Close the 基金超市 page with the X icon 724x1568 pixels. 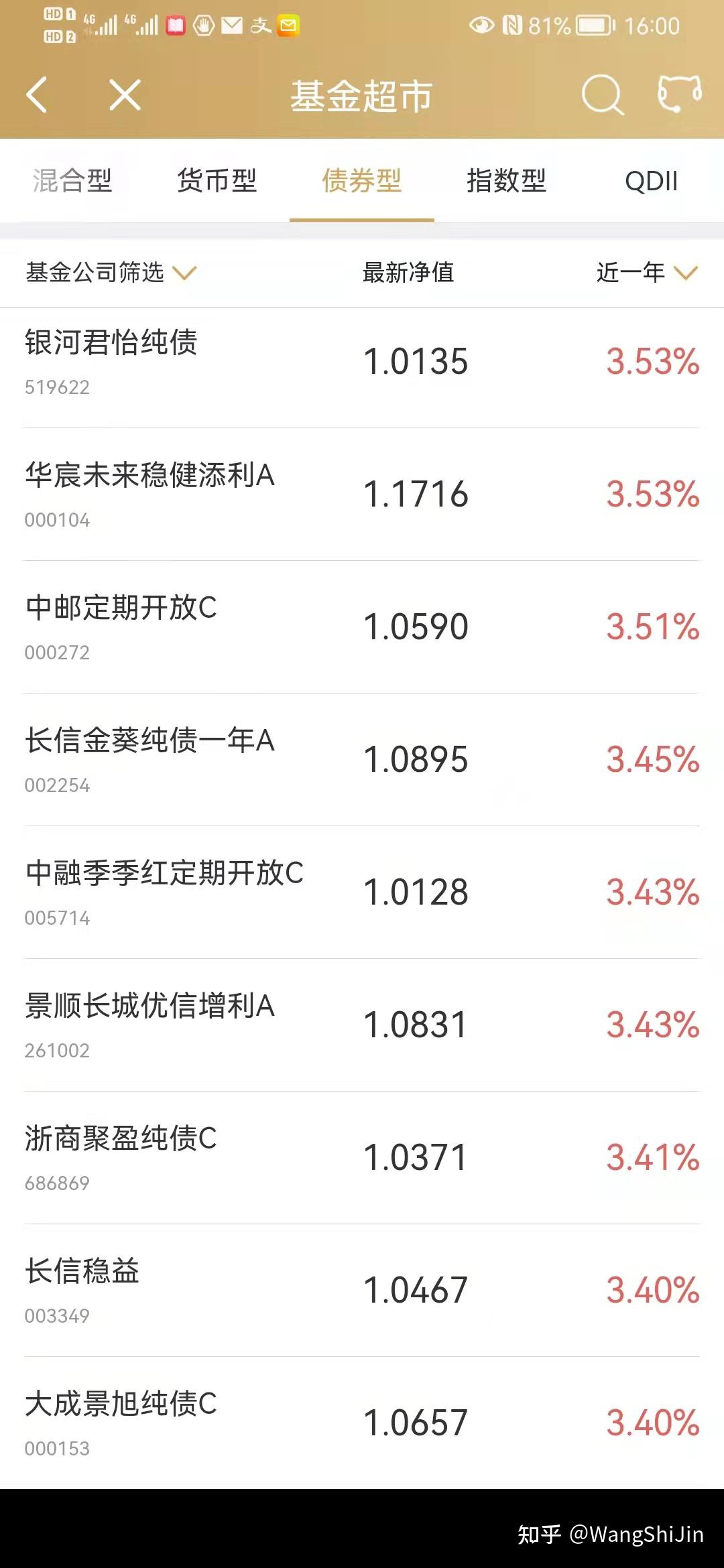[123, 94]
